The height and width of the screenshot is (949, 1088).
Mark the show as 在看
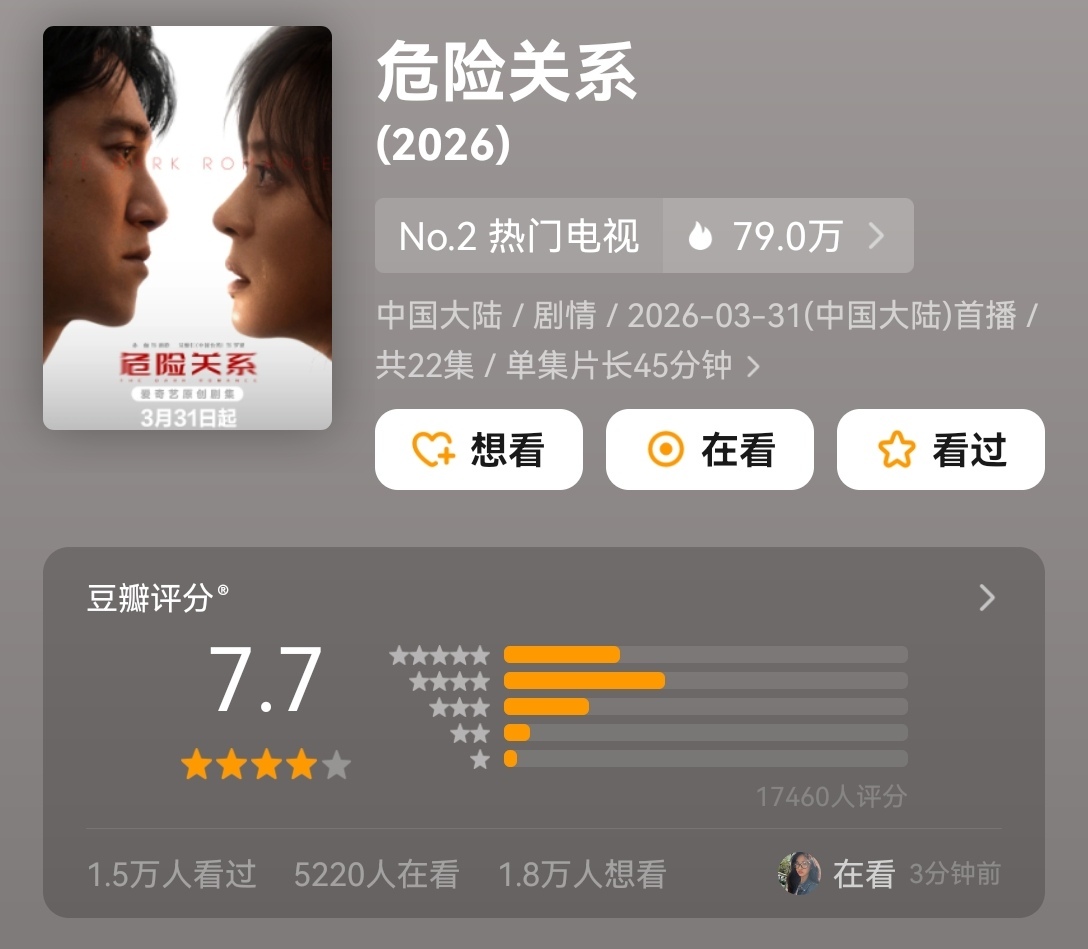click(x=710, y=450)
